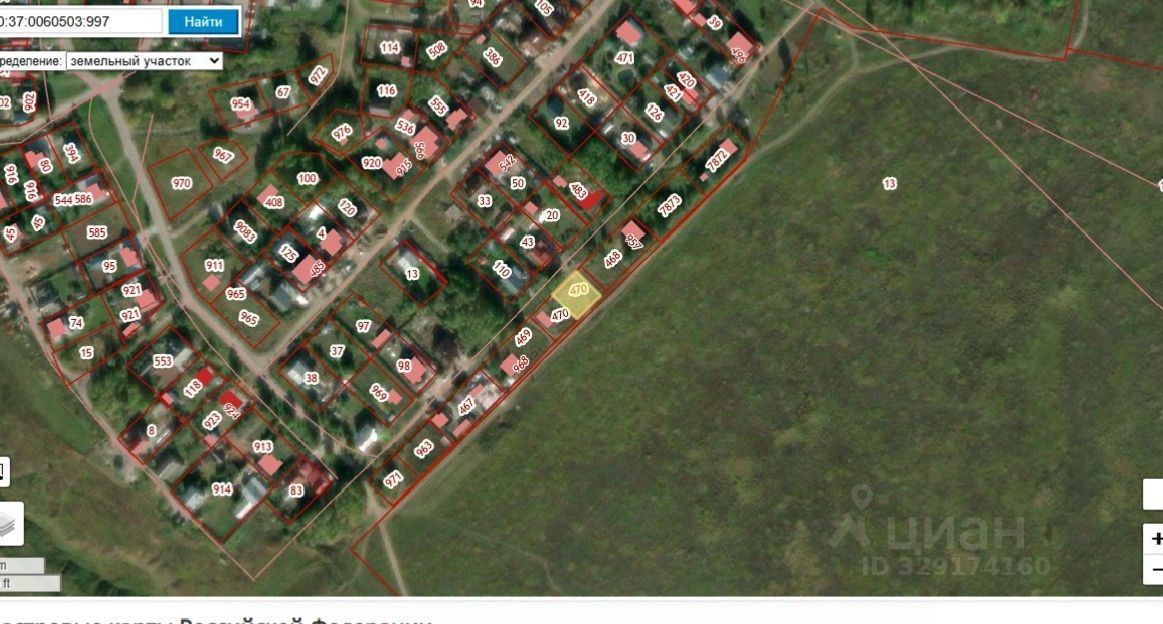The image size is (1163, 624).
Task: Select the highlighted yellow parcel 470
Action: tap(577, 293)
